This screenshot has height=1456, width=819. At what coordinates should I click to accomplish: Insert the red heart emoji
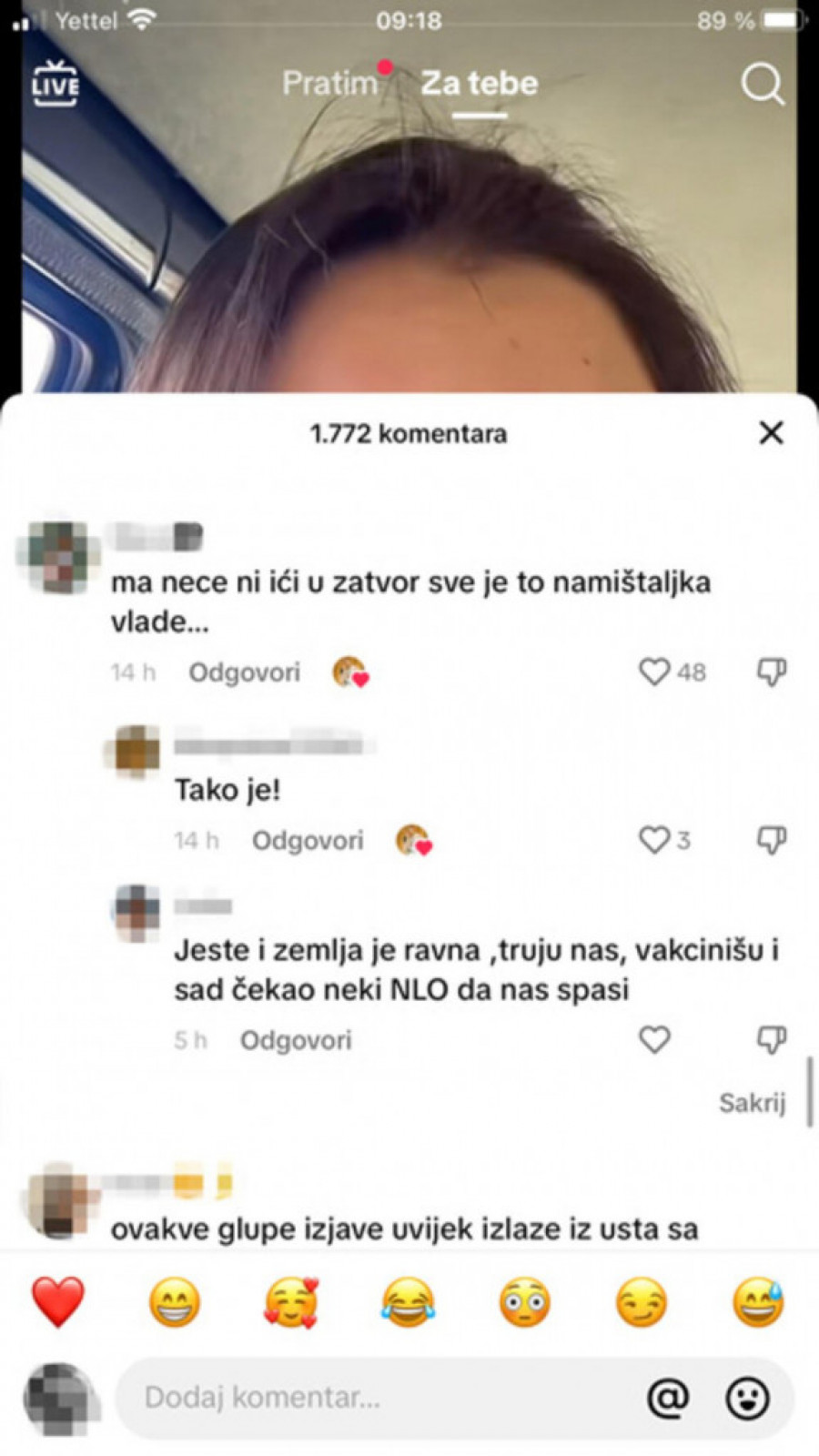pyautogui.click(x=58, y=1302)
